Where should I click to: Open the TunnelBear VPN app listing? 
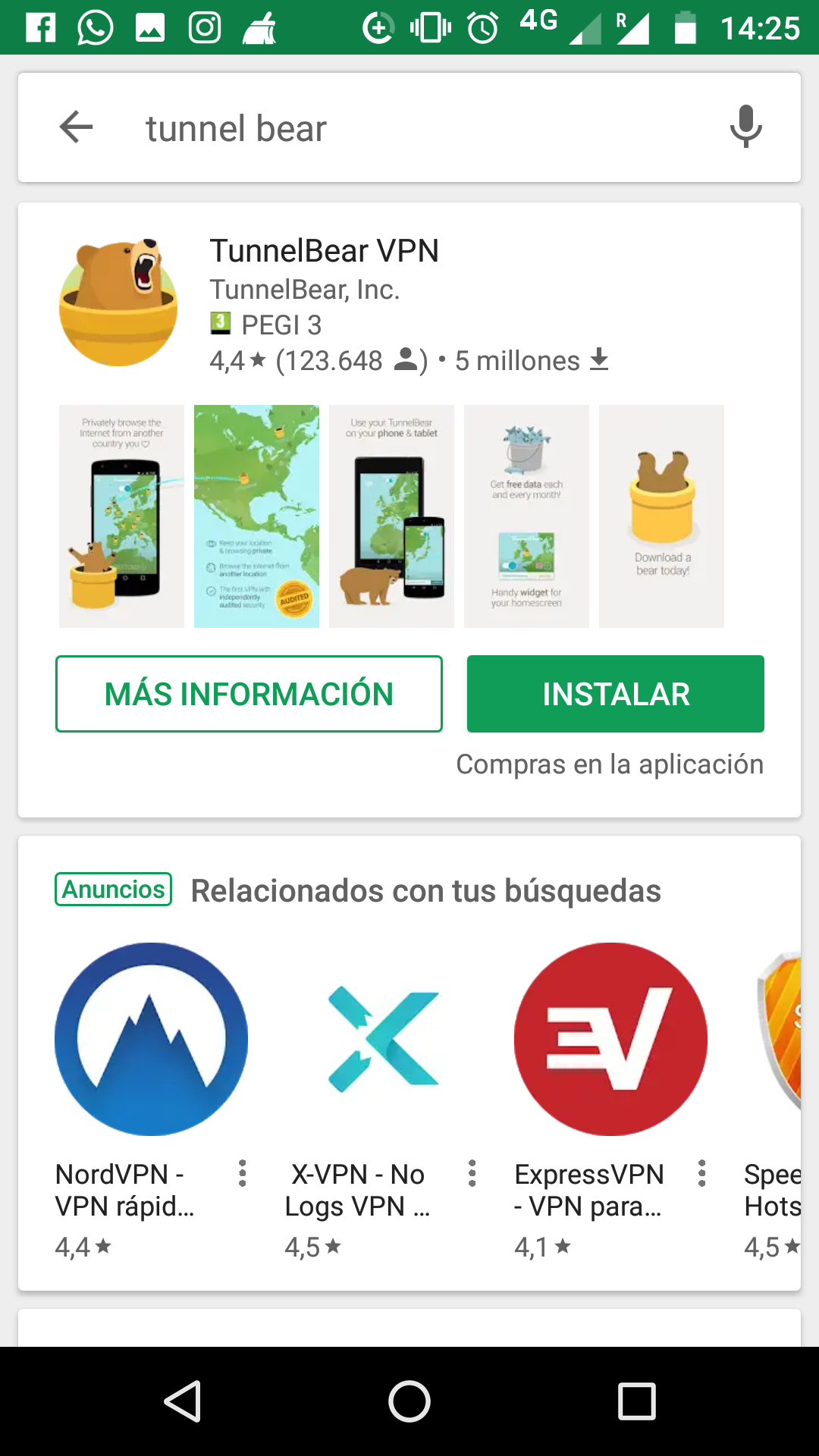324,252
